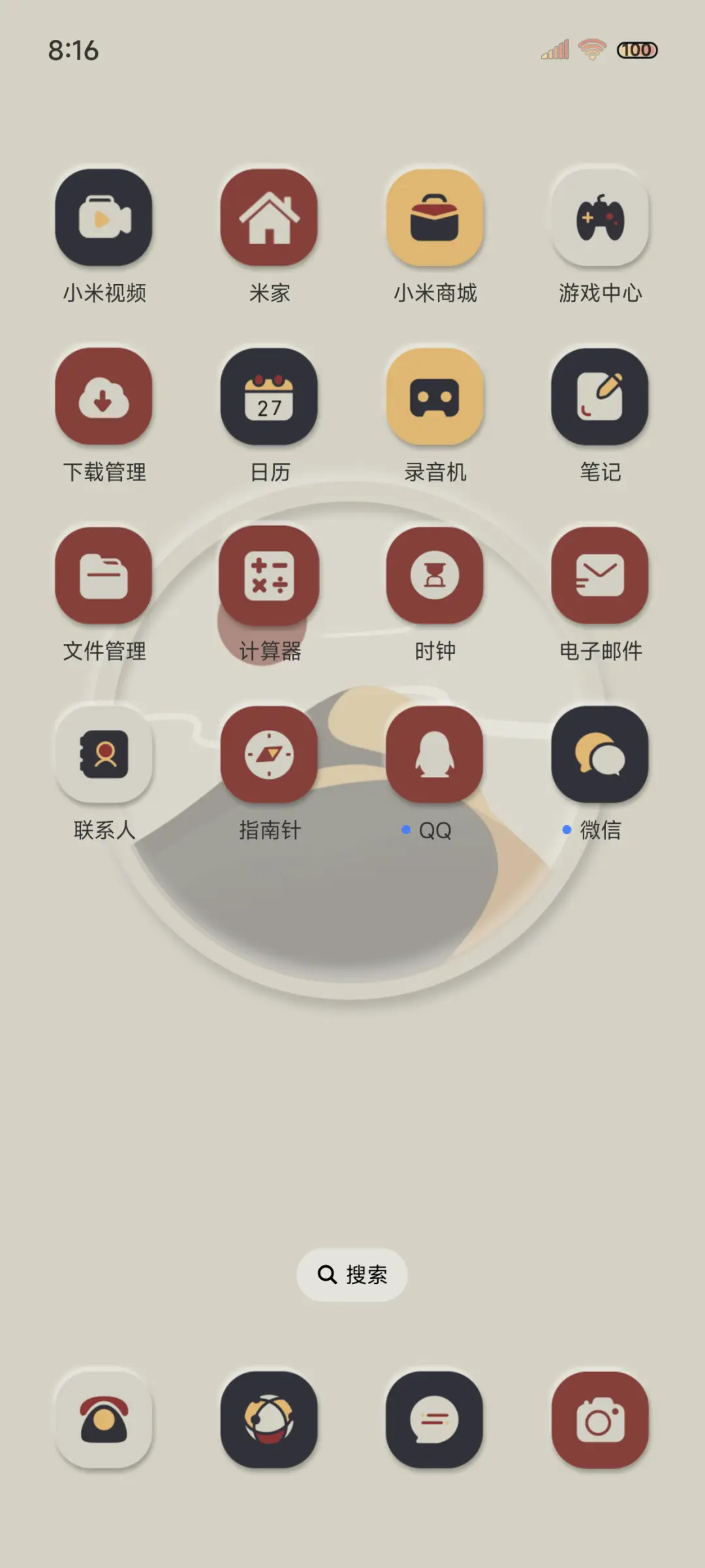Image resolution: width=705 pixels, height=1568 pixels.
Task: Check the battery indicator at 100
Action: pyautogui.click(x=638, y=49)
